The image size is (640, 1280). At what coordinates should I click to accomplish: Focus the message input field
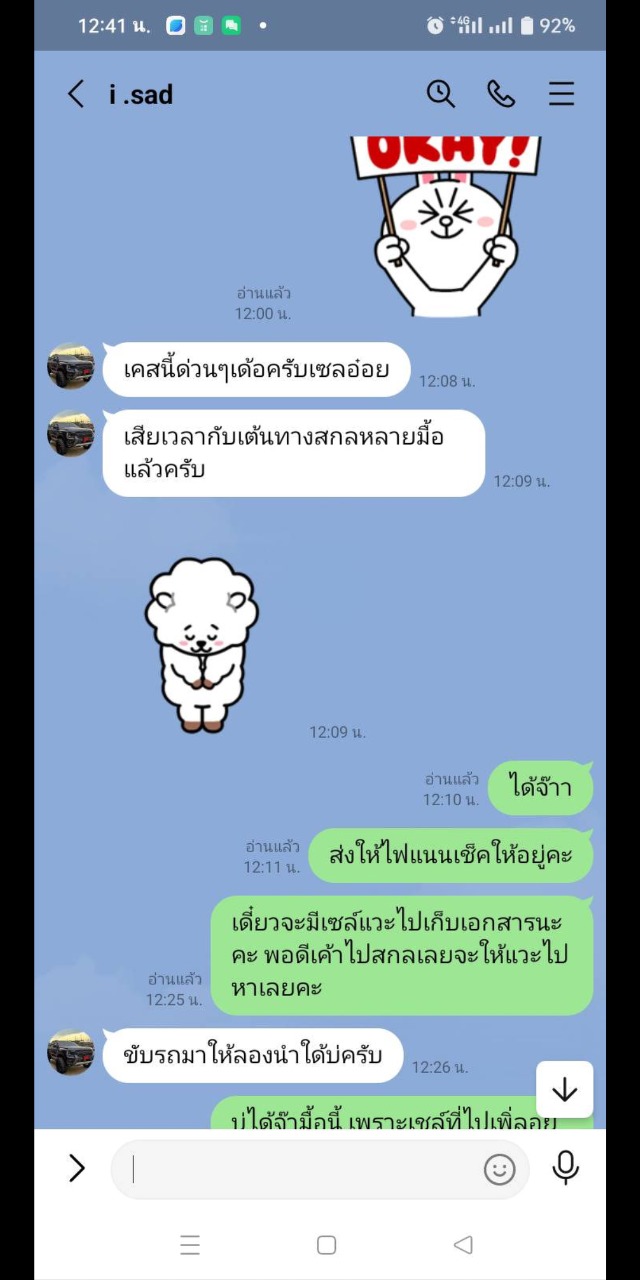coord(300,1168)
